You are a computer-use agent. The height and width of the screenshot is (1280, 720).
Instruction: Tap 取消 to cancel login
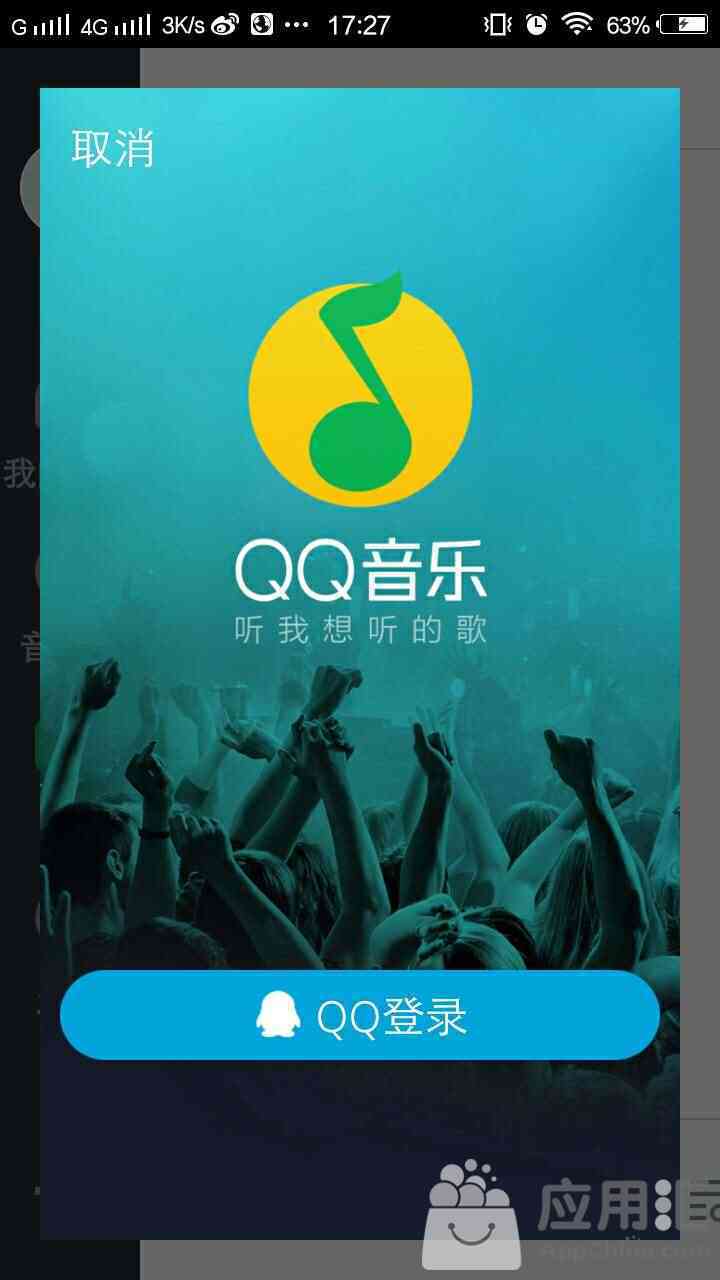coord(112,148)
